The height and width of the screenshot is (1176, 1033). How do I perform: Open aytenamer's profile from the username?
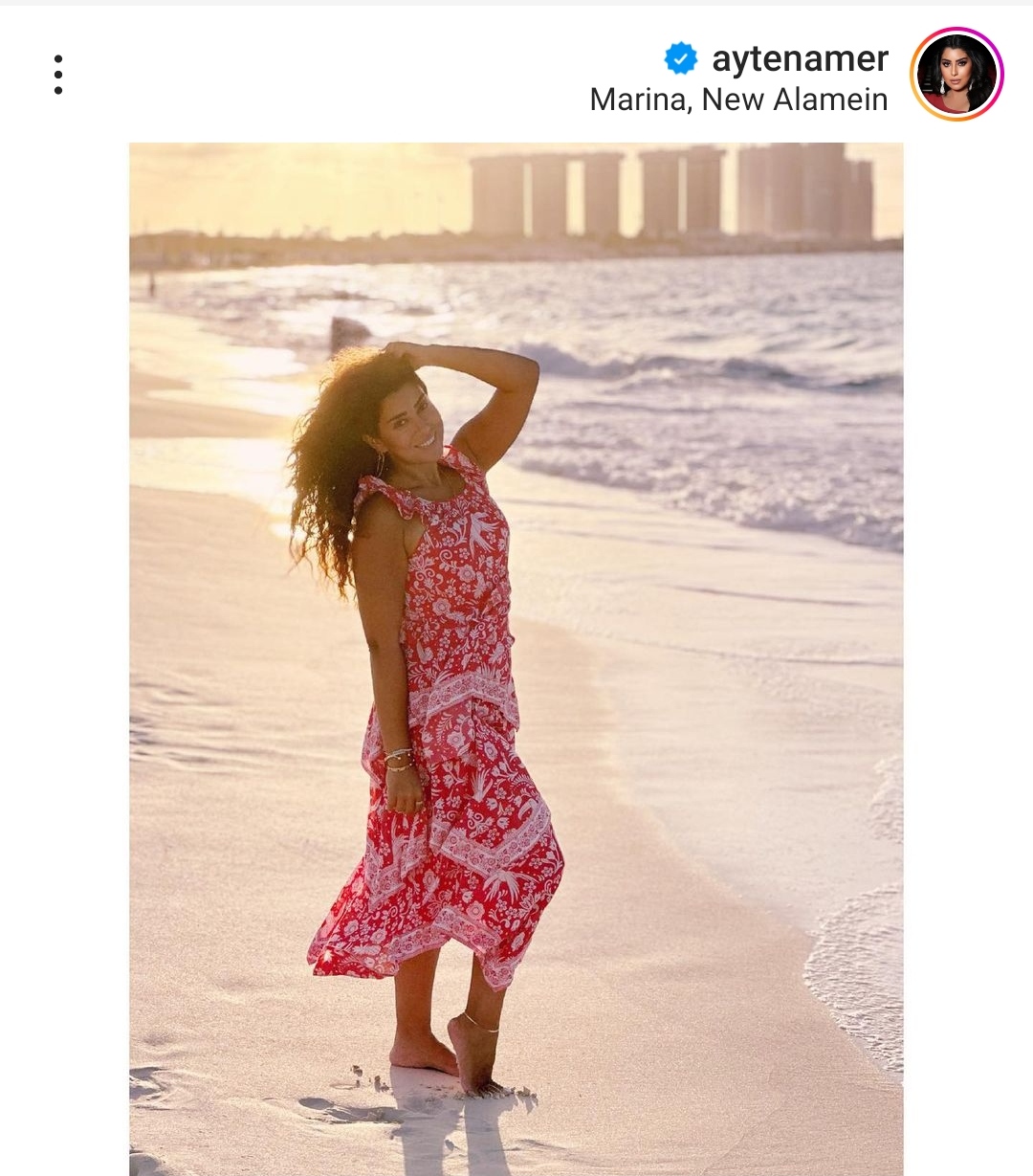point(800,59)
